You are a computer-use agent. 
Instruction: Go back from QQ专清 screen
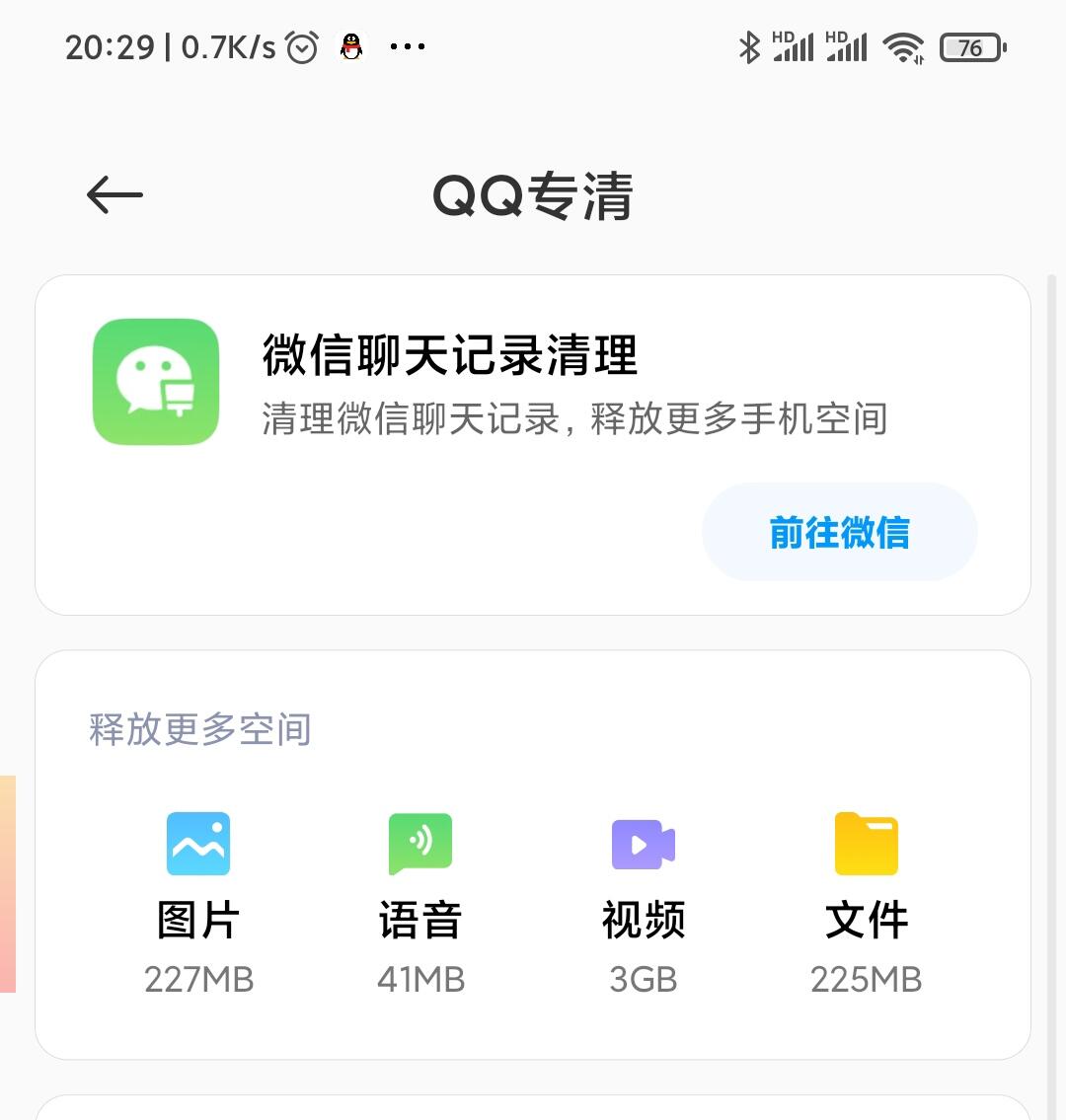pos(114,195)
